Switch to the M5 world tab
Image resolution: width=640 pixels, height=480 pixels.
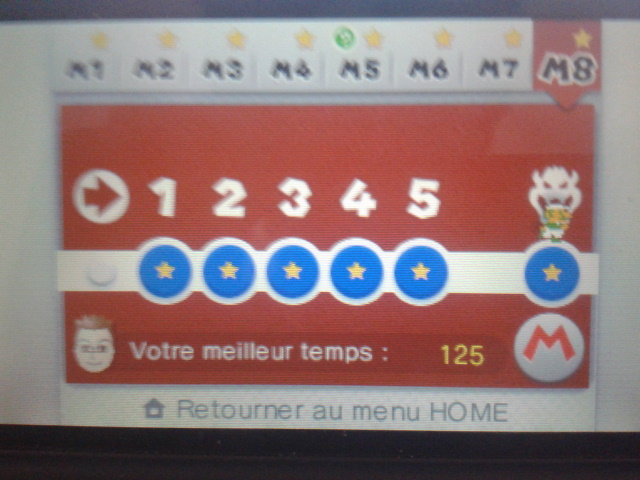tap(362, 67)
